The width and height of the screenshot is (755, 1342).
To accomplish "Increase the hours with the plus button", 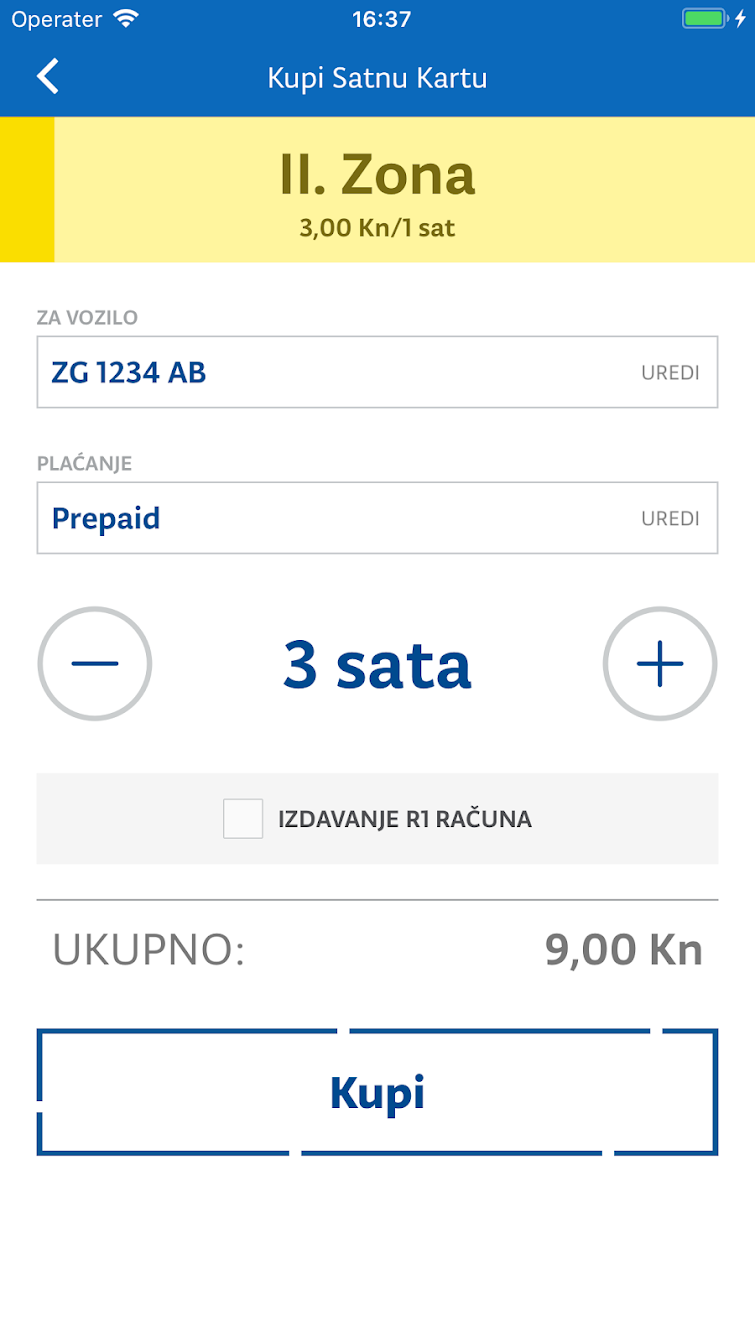I will (660, 664).
